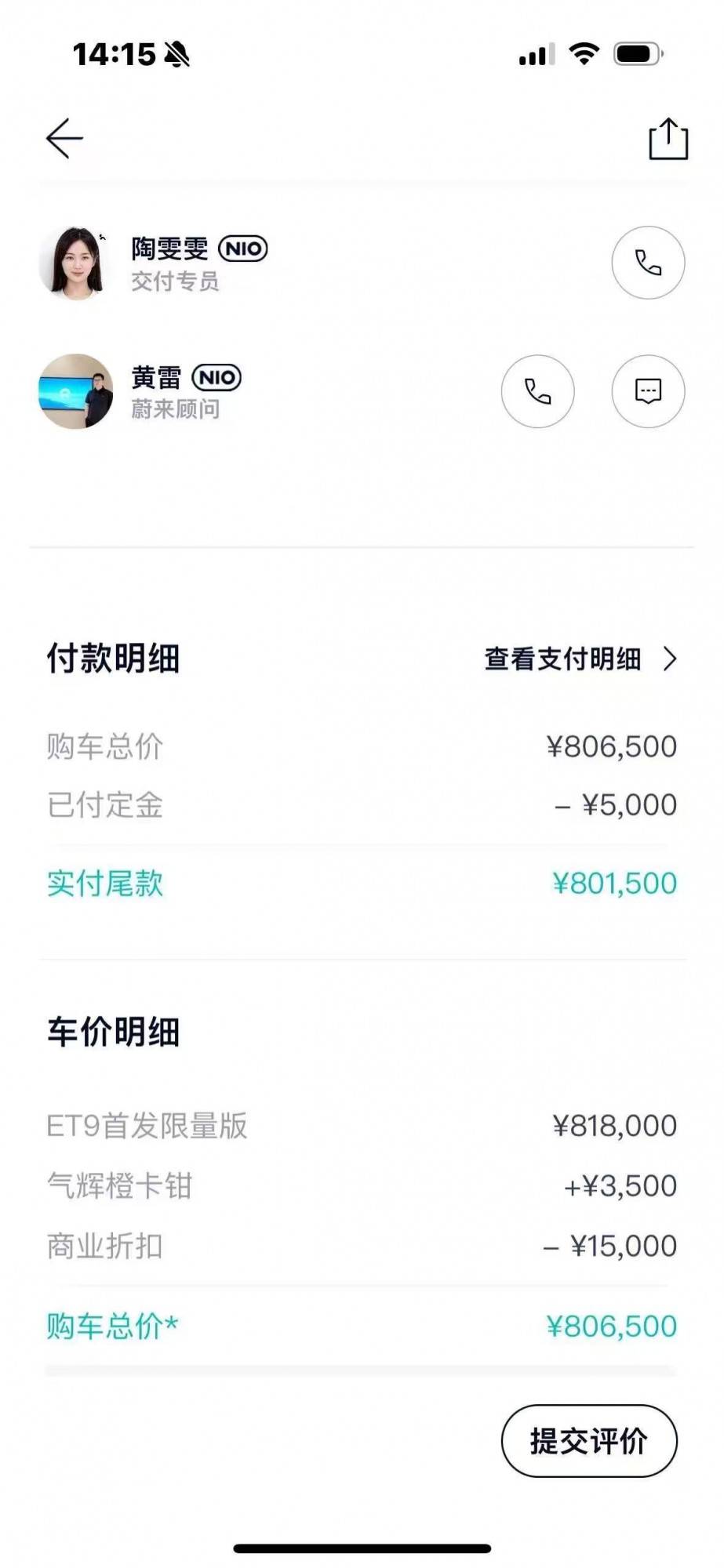Viewport: 724px width, 1568px height.
Task: Share this order page
Action: [668, 139]
